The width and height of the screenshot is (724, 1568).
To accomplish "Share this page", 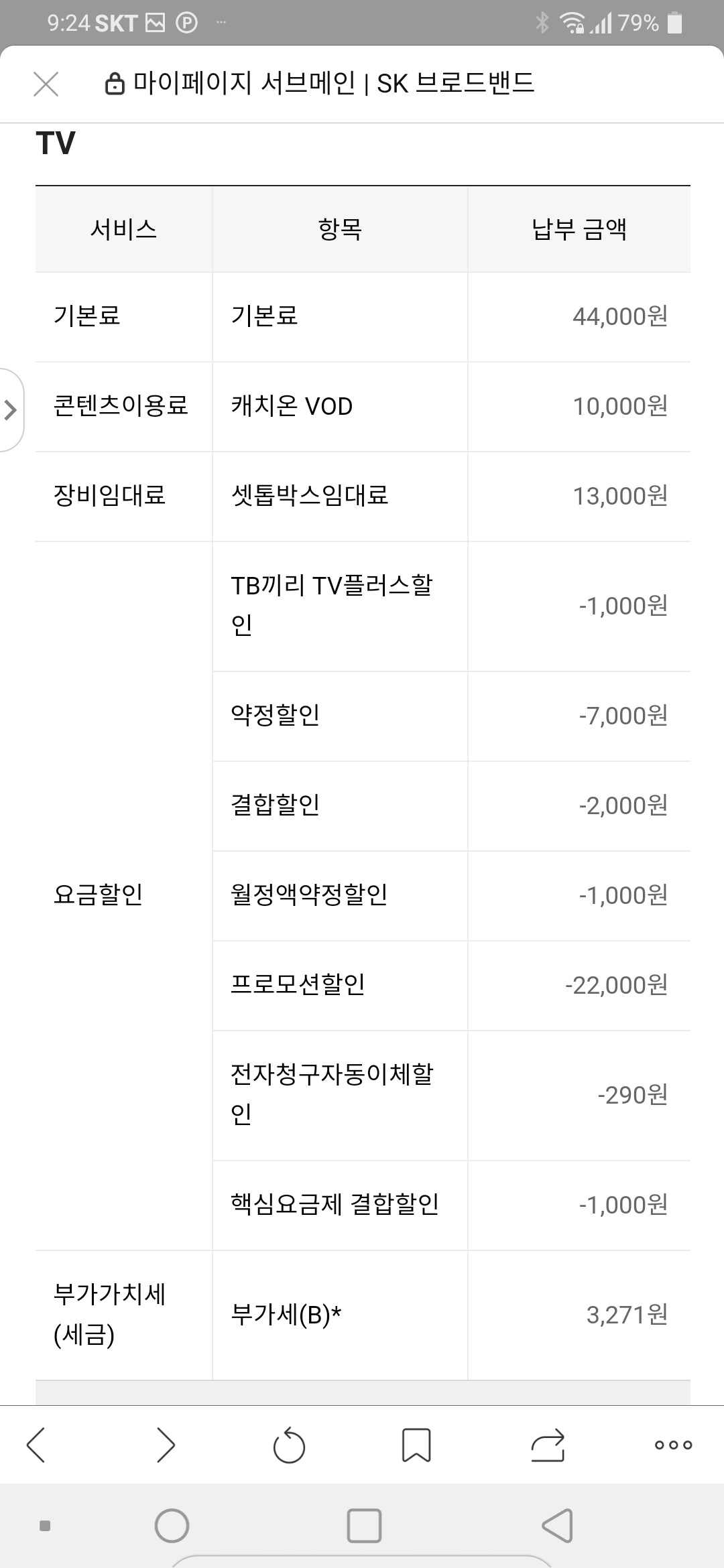I will (x=548, y=1445).
